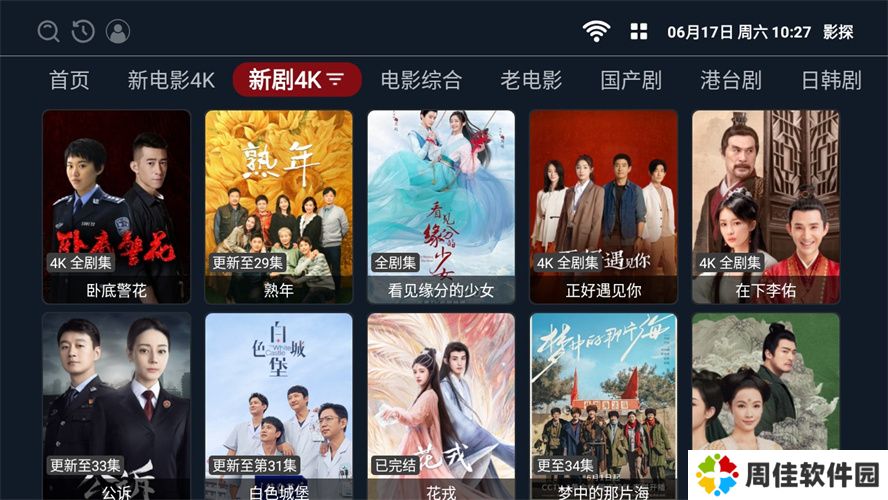Open watch history clock icon
Image resolution: width=888 pixels, height=500 pixels.
click(x=83, y=32)
